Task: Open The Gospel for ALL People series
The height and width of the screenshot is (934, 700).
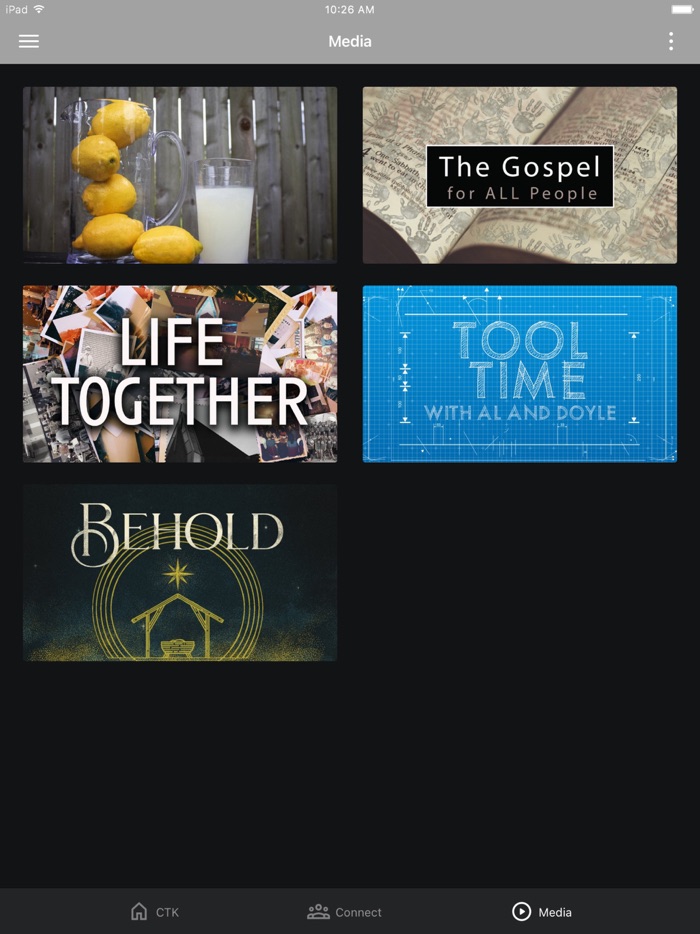Action: [x=520, y=175]
